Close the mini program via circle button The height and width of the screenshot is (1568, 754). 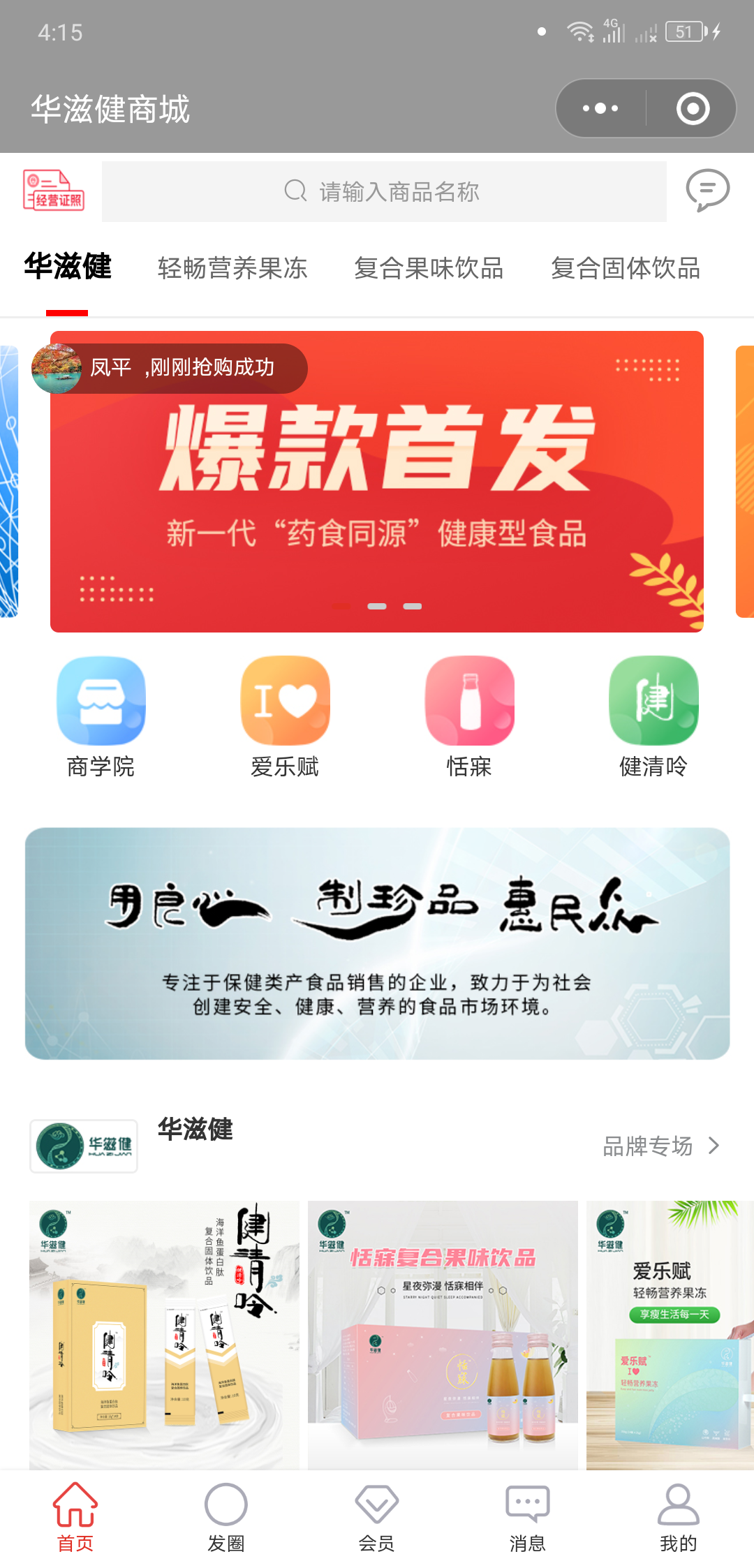693,109
